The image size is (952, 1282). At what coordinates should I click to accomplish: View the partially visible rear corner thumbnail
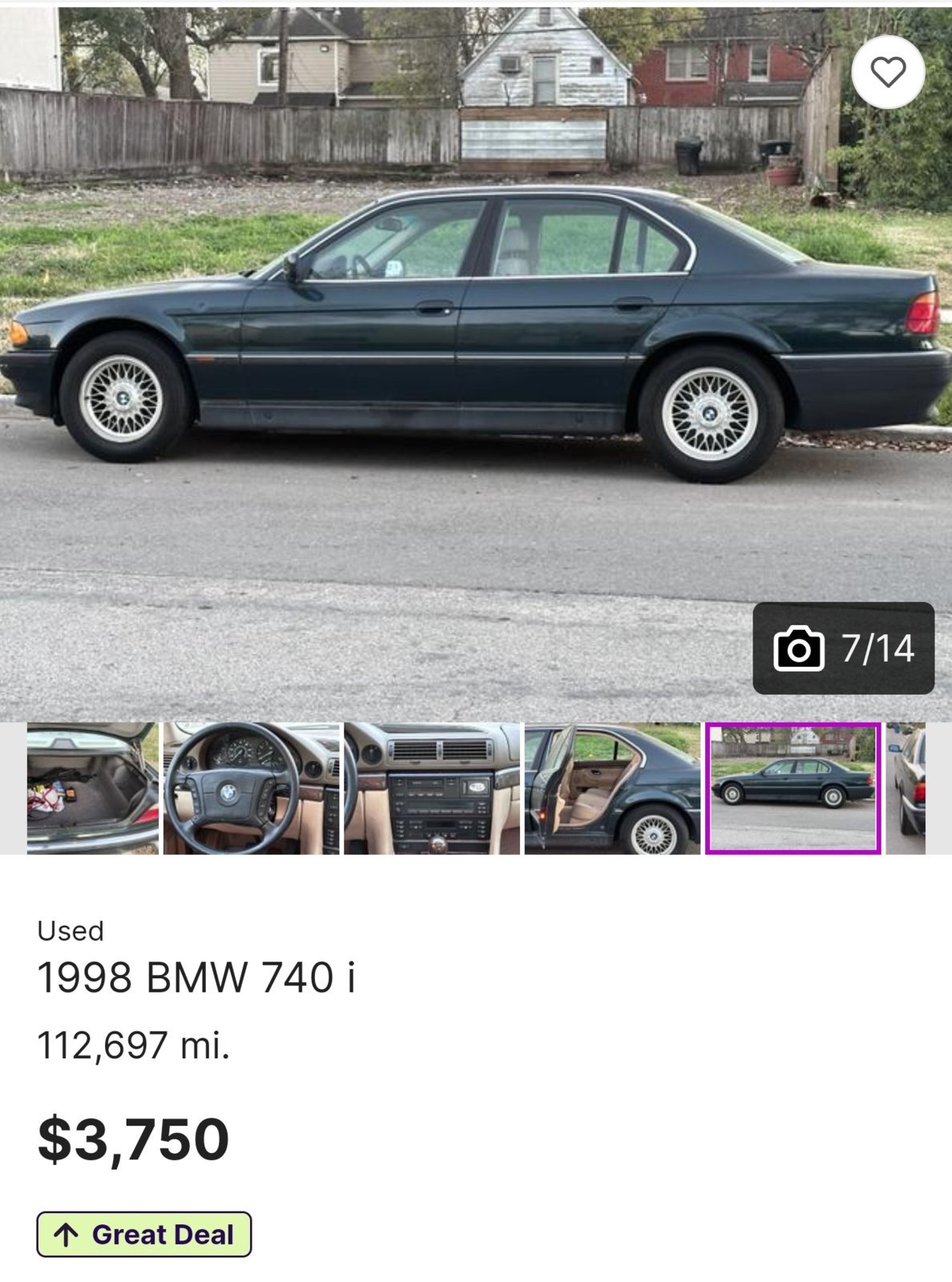point(906,788)
